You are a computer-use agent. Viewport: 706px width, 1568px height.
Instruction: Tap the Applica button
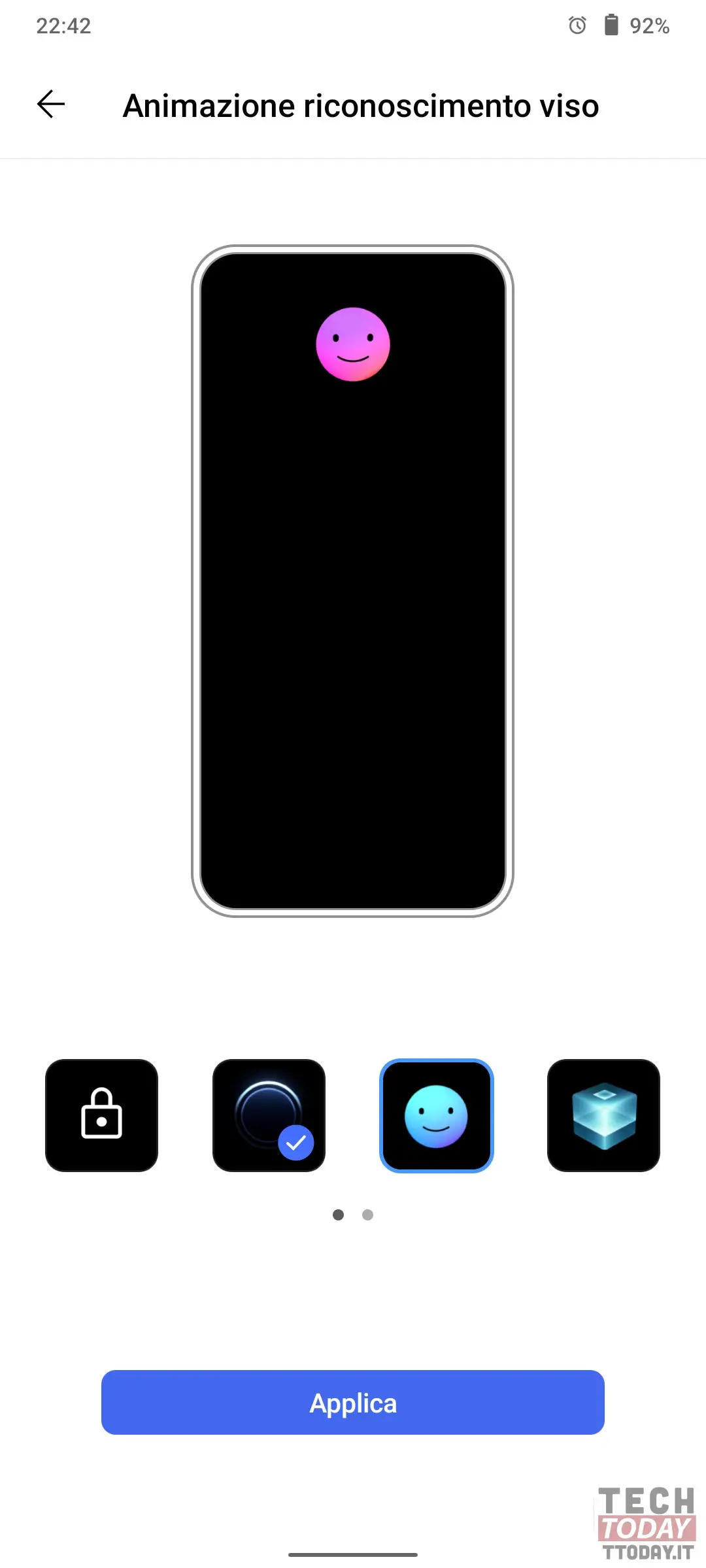[353, 1402]
